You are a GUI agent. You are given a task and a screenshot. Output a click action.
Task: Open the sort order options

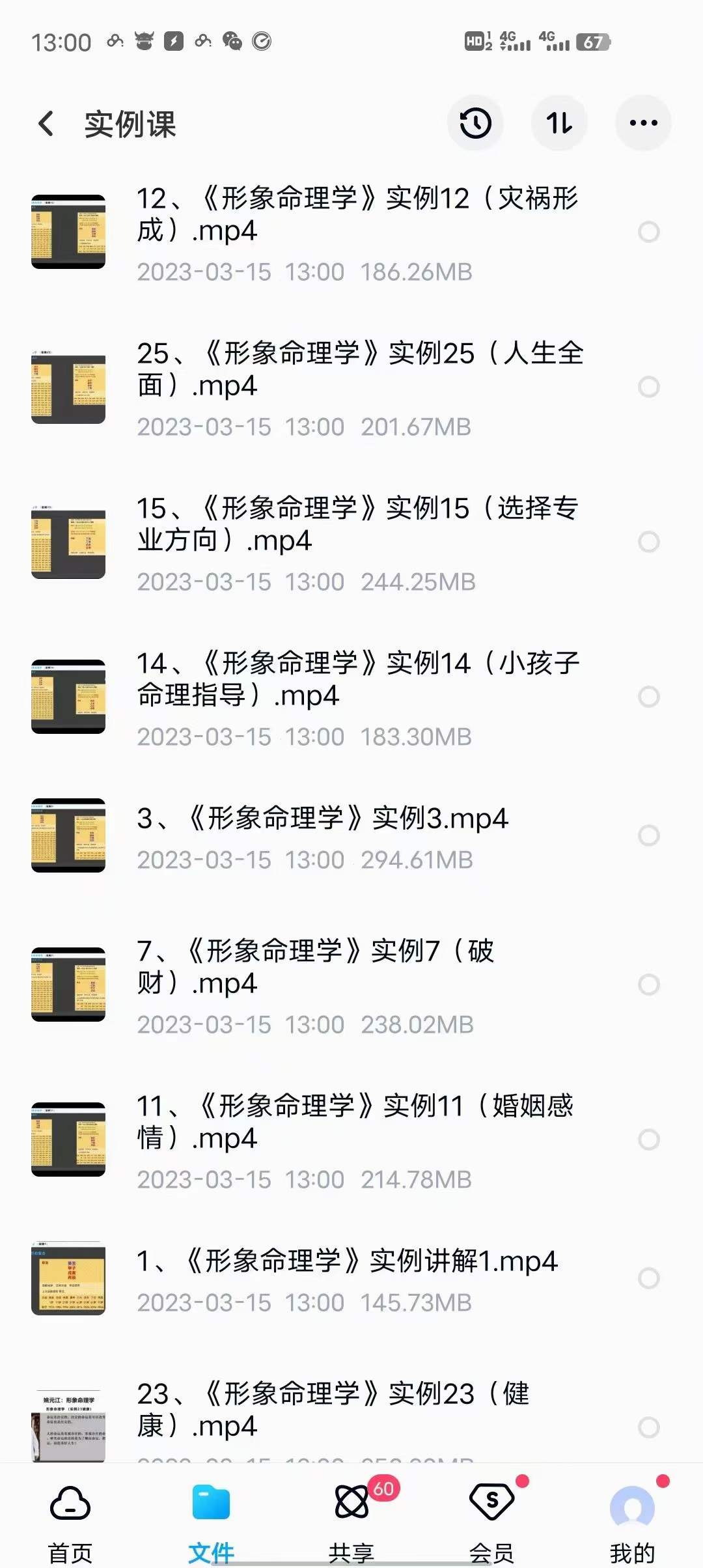(x=559, y=123)
